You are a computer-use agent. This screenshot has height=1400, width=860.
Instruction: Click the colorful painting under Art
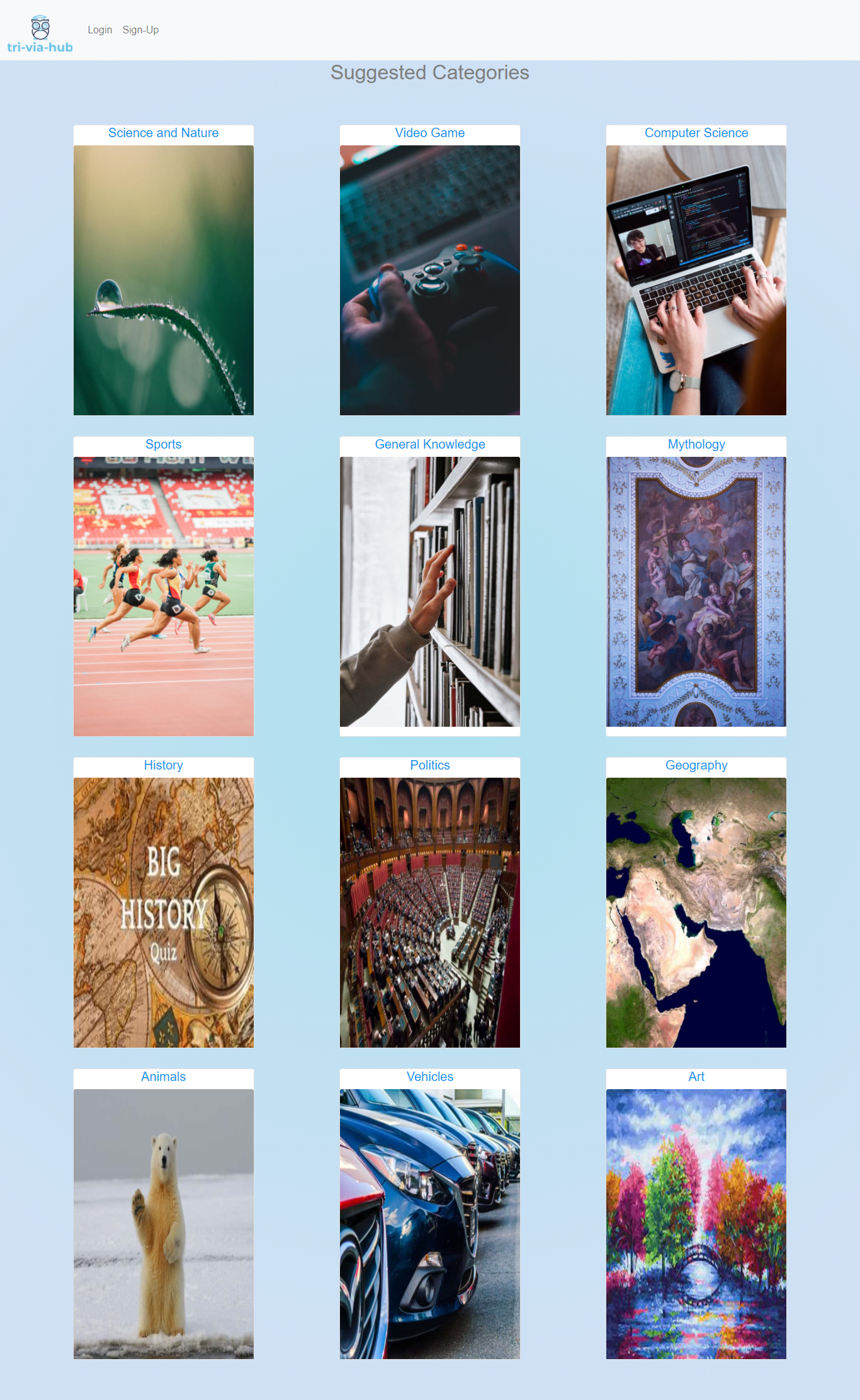(696, 1224)
